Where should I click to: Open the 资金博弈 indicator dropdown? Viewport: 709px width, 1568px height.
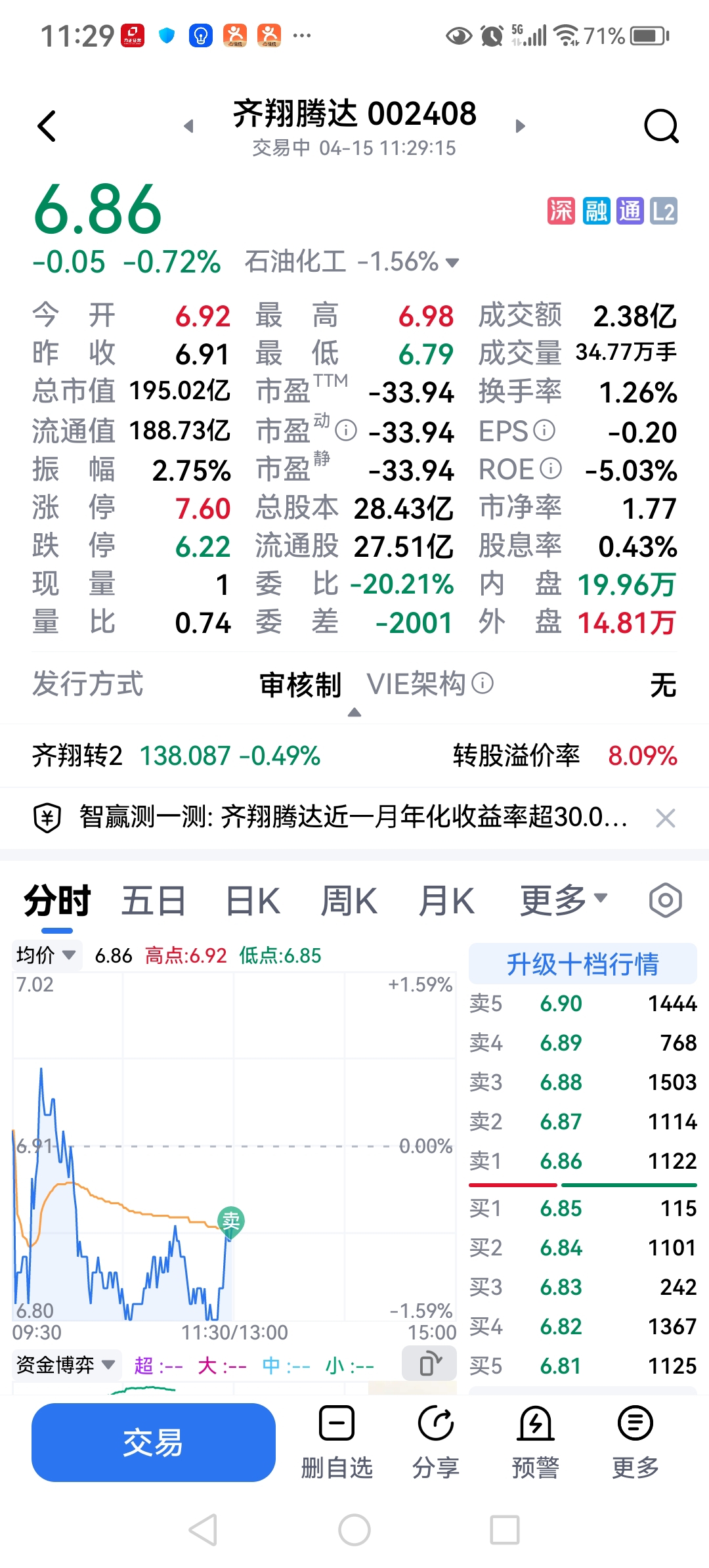(x=66, y=1365)
